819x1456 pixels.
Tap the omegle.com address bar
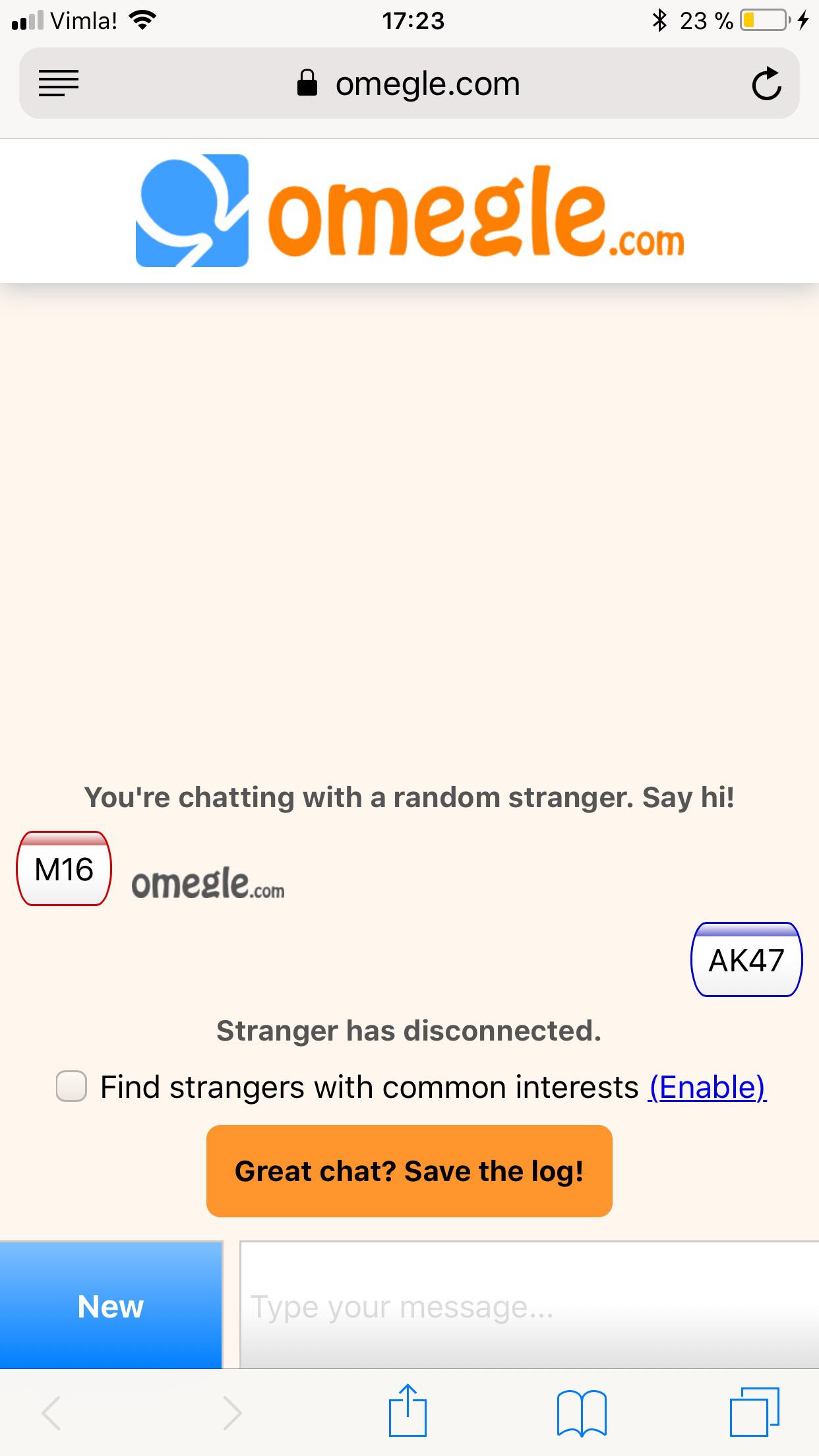tap(427, 83)
